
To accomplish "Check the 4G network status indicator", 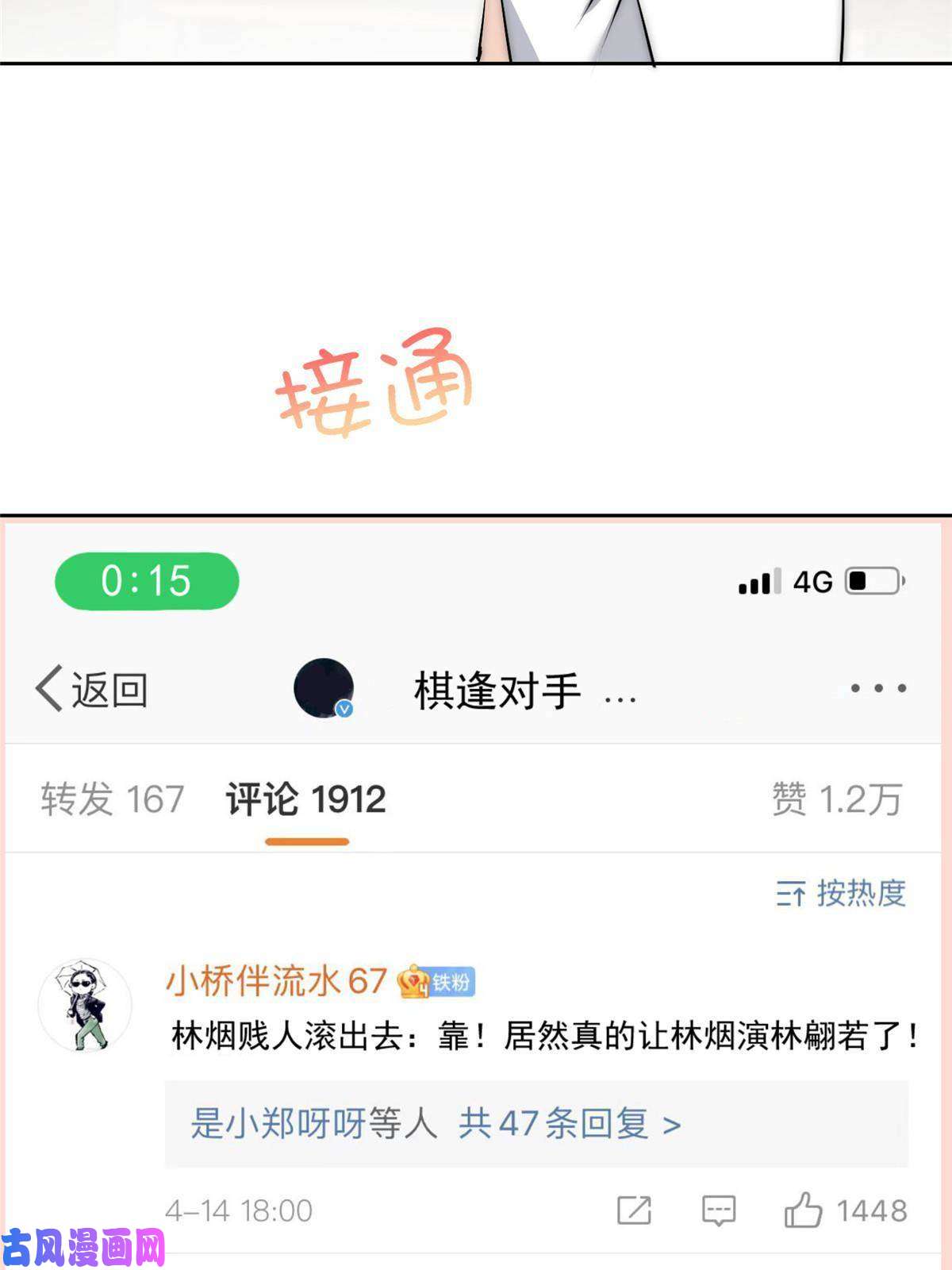I will pyautogui.click(x=811, y=582).
